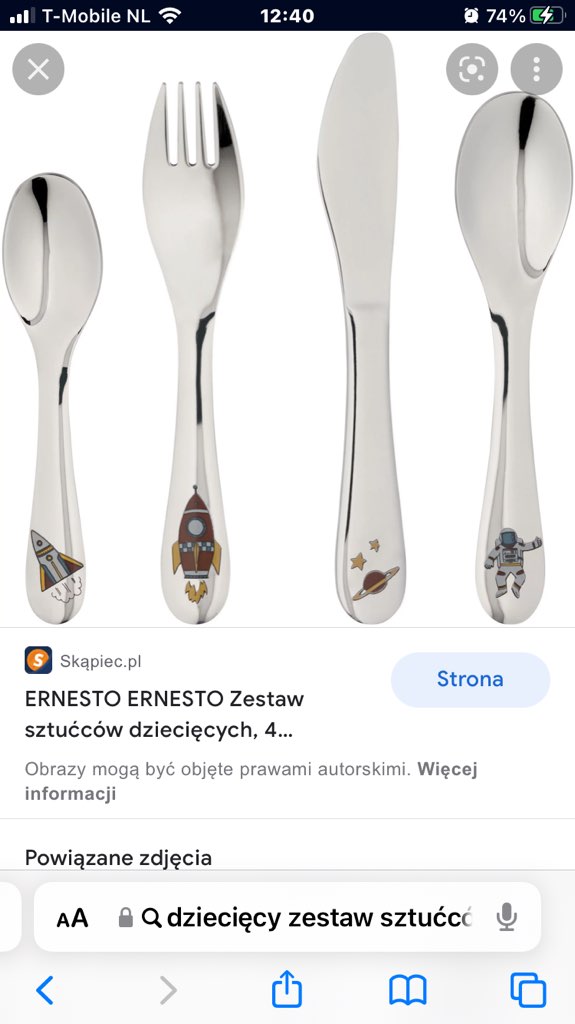Screen dimensions: 575x1024
Task: Tap the Strona button
Action: pyautogui.click(x=470, y=679)
